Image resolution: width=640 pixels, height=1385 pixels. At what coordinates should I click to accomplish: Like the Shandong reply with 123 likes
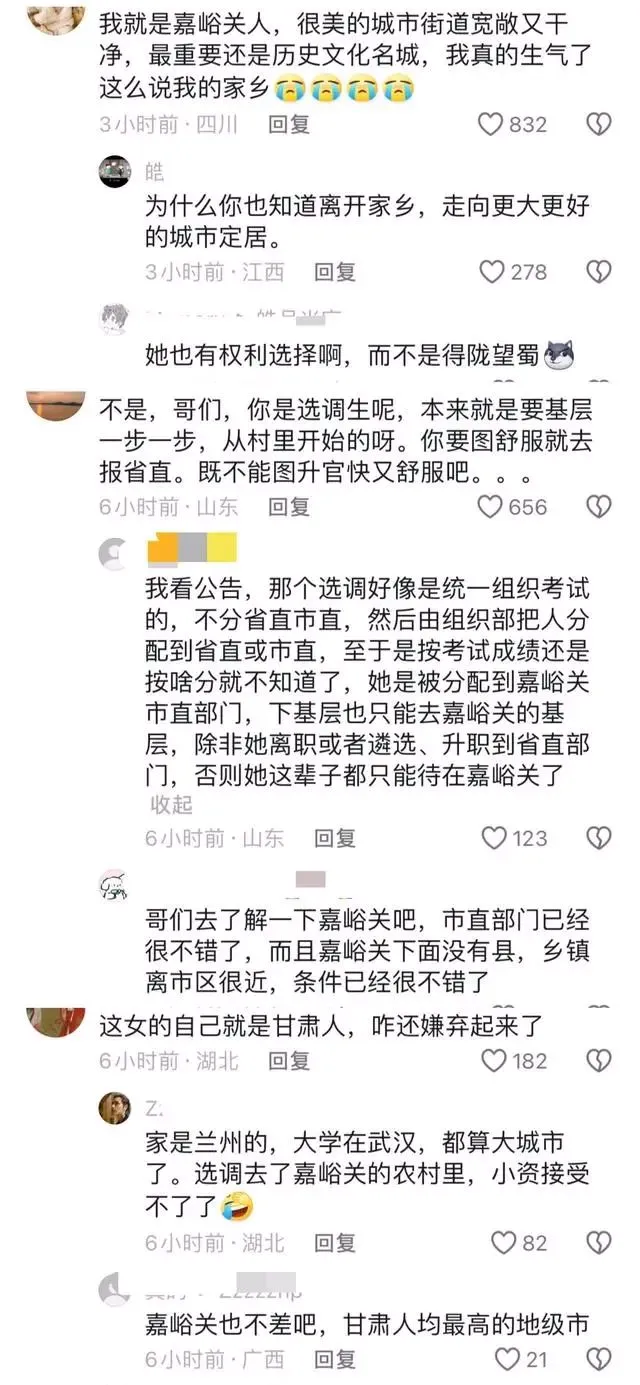point(494,838)
